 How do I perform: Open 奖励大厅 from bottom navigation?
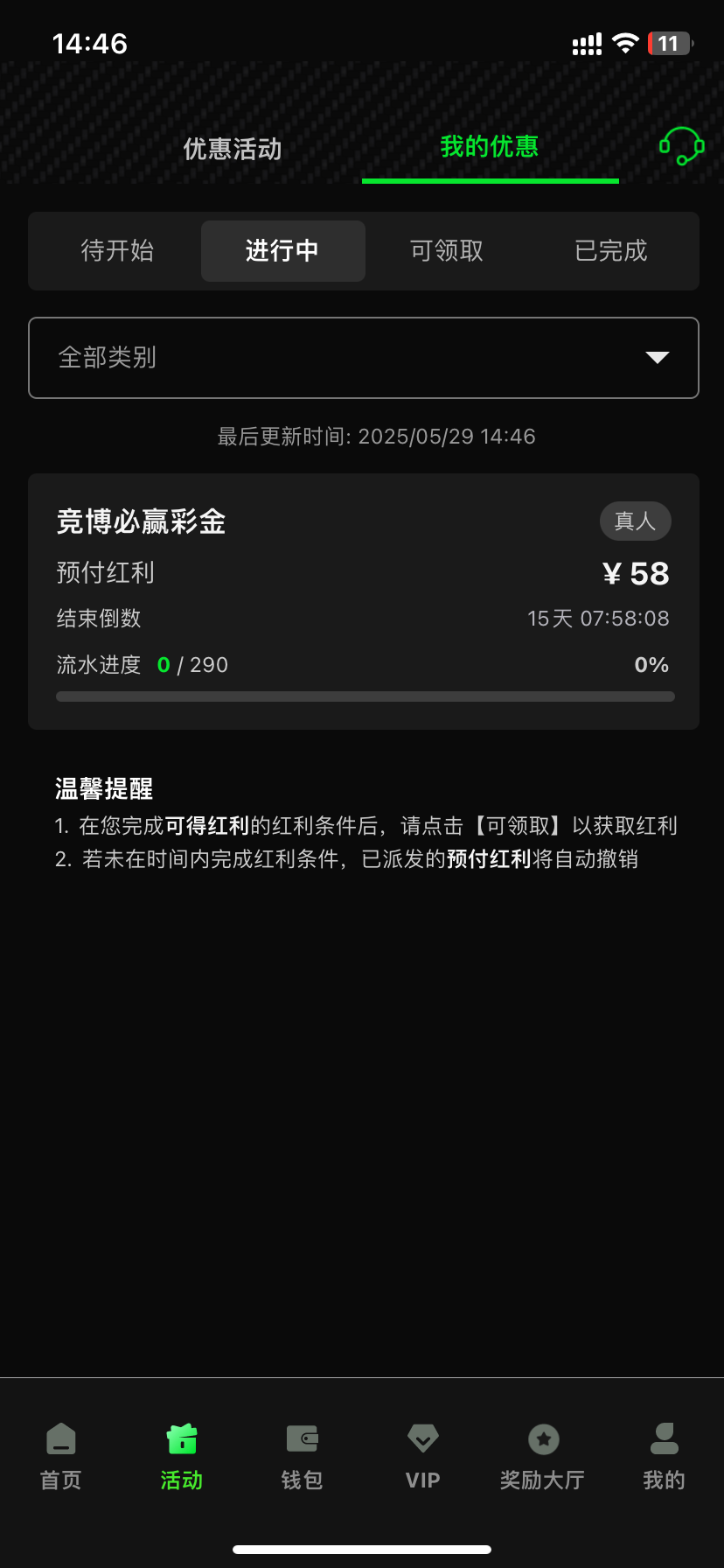(x=543, y=1456)
